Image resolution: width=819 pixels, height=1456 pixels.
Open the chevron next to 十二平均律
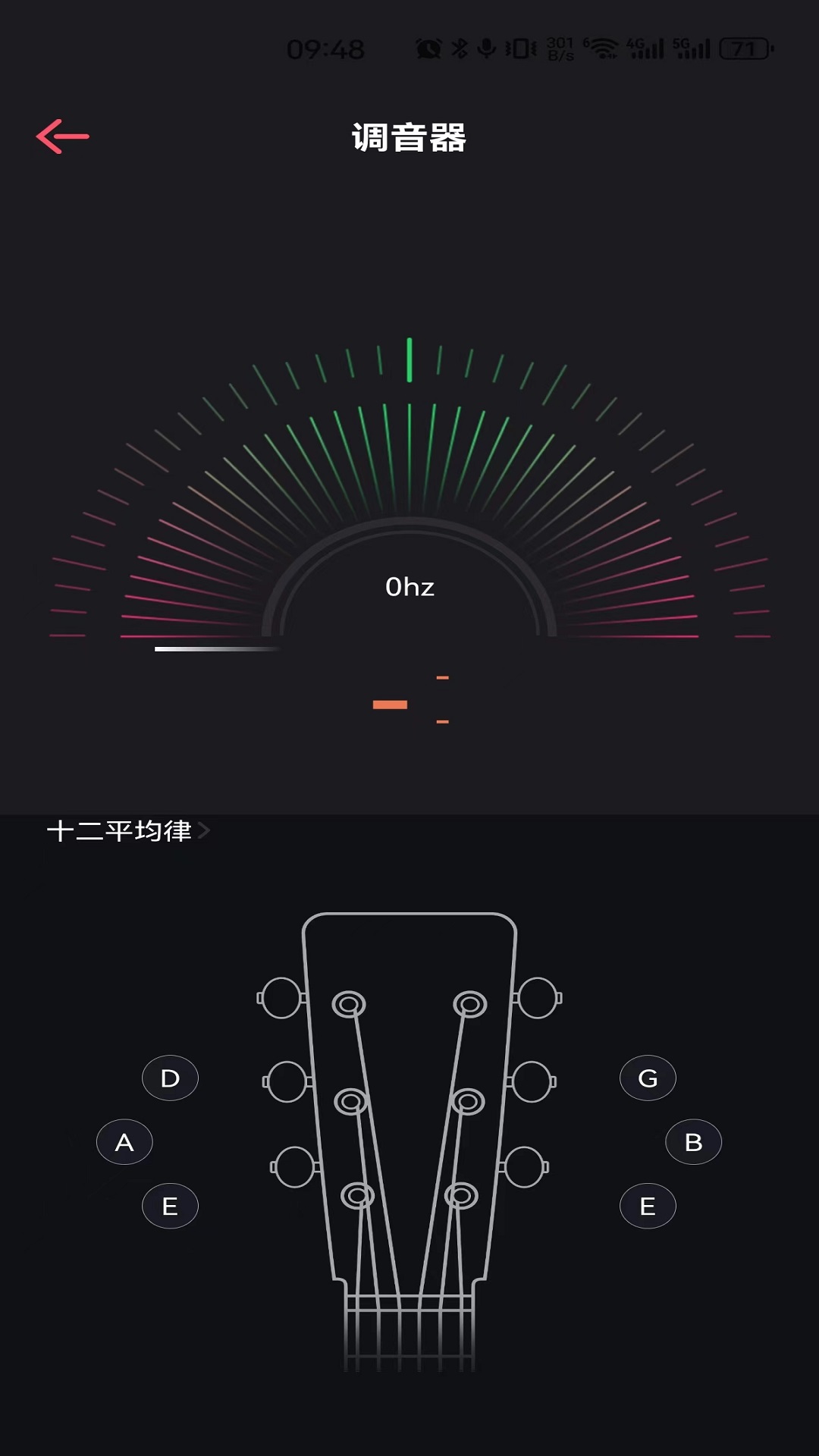pyautogui.click(x=205, y=832)
